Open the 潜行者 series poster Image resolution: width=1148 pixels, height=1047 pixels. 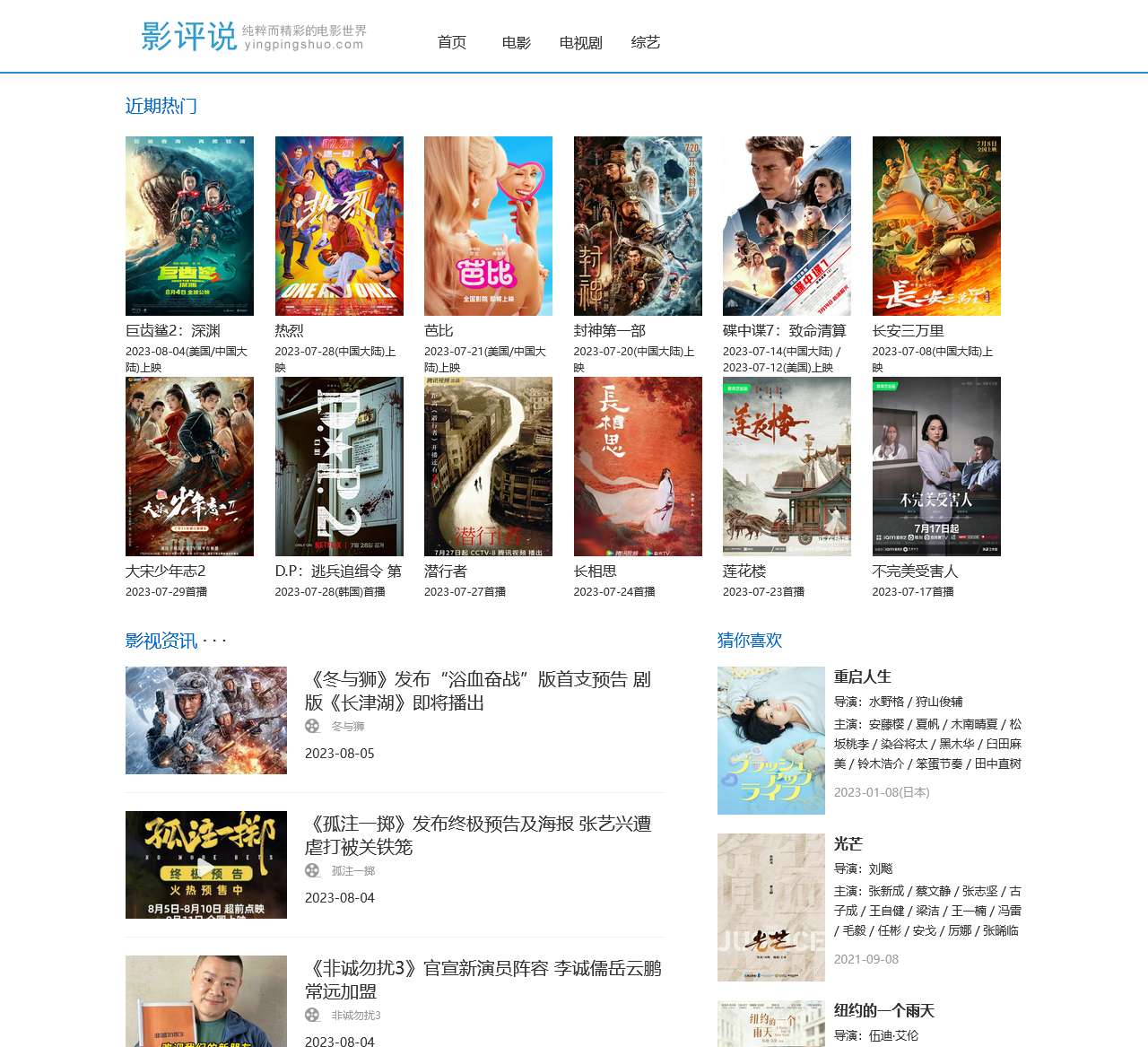click(x=488, y=467)
